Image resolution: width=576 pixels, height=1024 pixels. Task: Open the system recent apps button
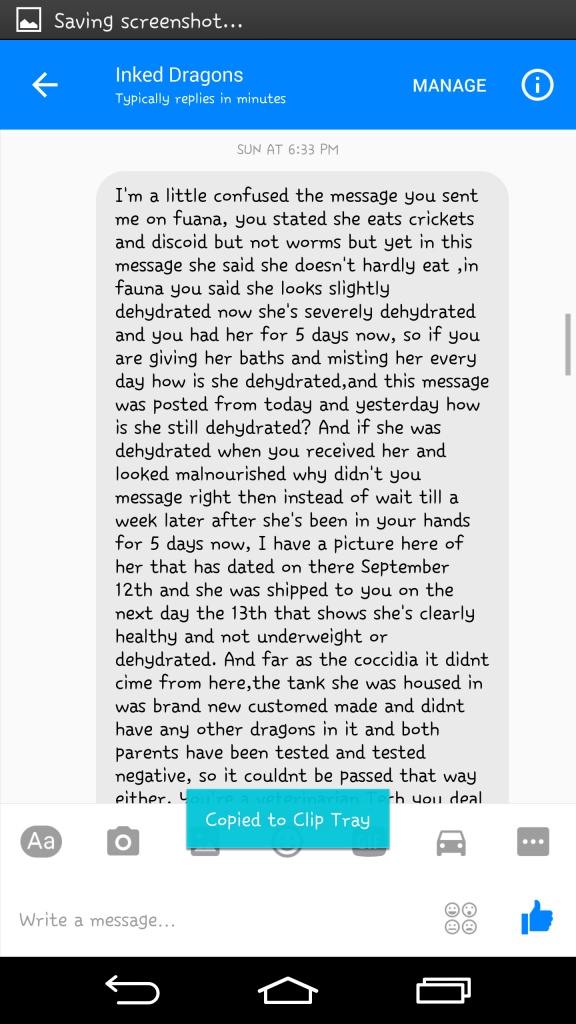coord(443,990)
